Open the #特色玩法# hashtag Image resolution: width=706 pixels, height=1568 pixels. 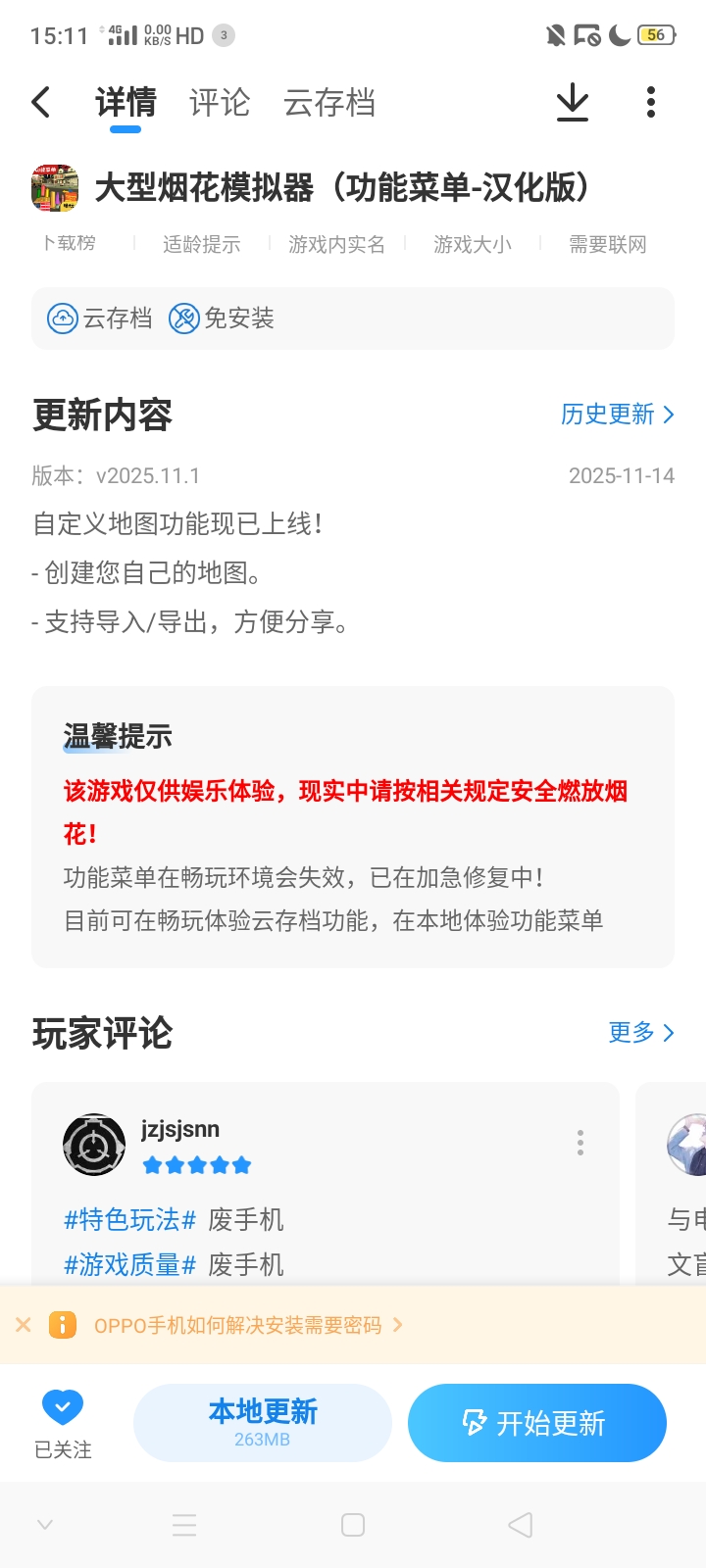pyautogui.click(x=129, y=1219)
